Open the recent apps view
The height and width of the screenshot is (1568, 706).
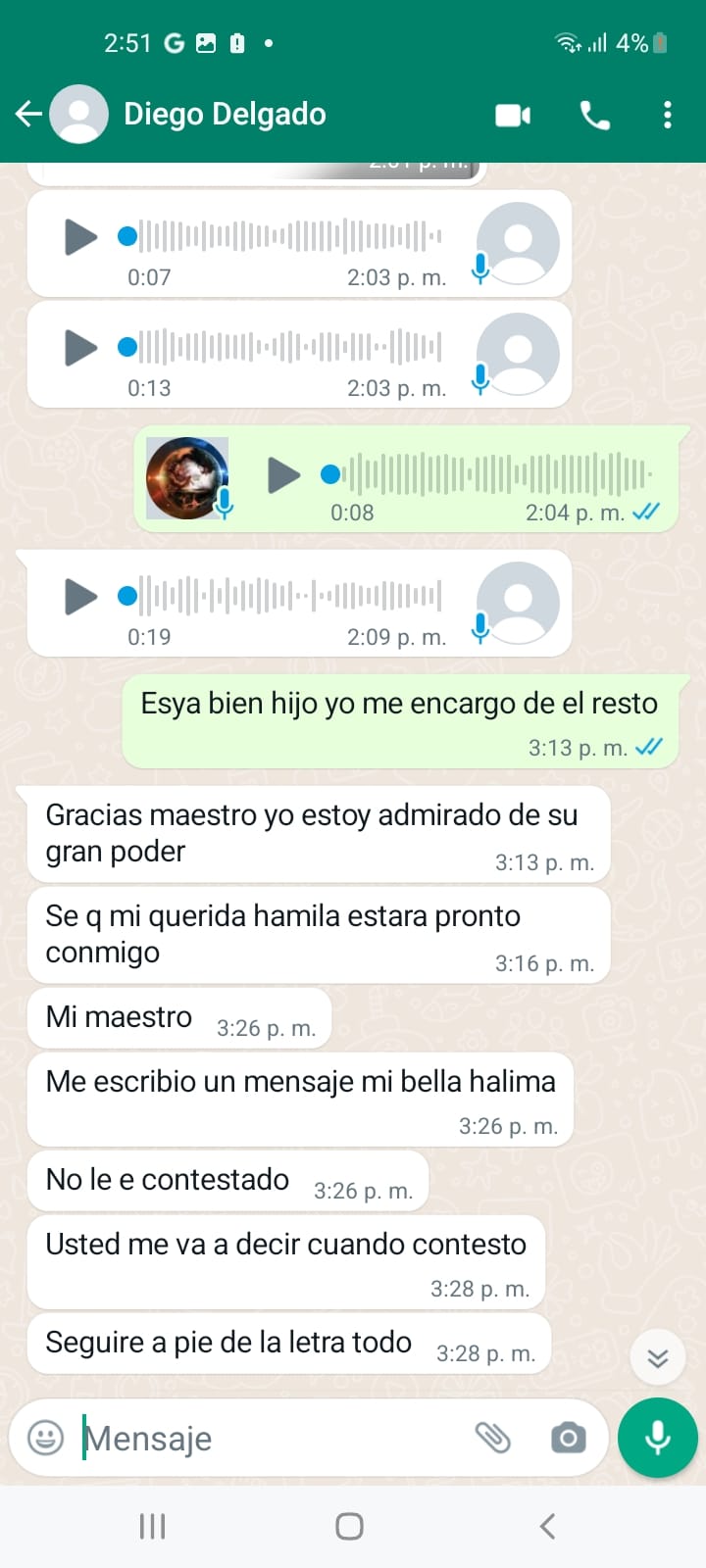click(x=152, y=1526)
